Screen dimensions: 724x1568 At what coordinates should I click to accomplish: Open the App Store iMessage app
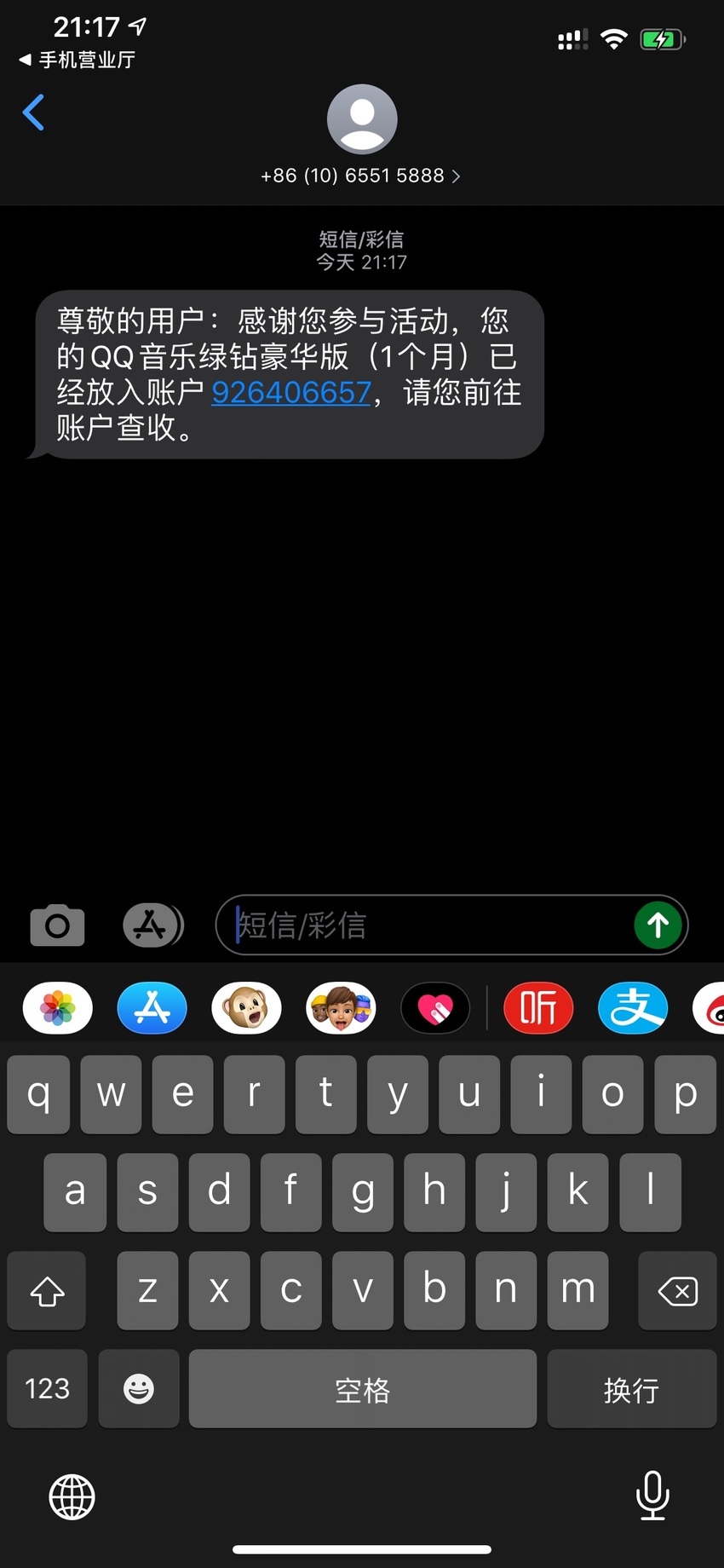pos(152,1008)
